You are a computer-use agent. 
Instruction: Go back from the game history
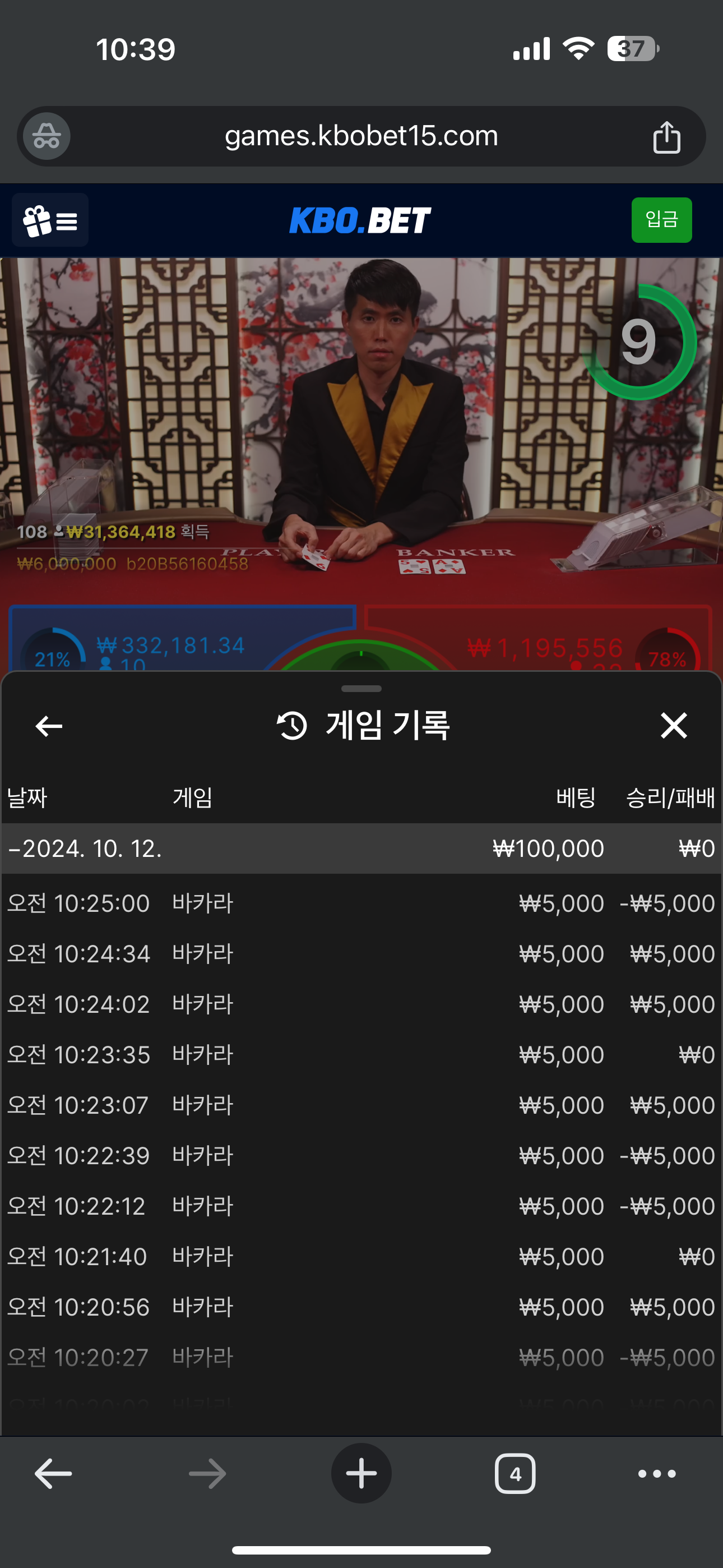pyautogui.click(x=49, y=726)
